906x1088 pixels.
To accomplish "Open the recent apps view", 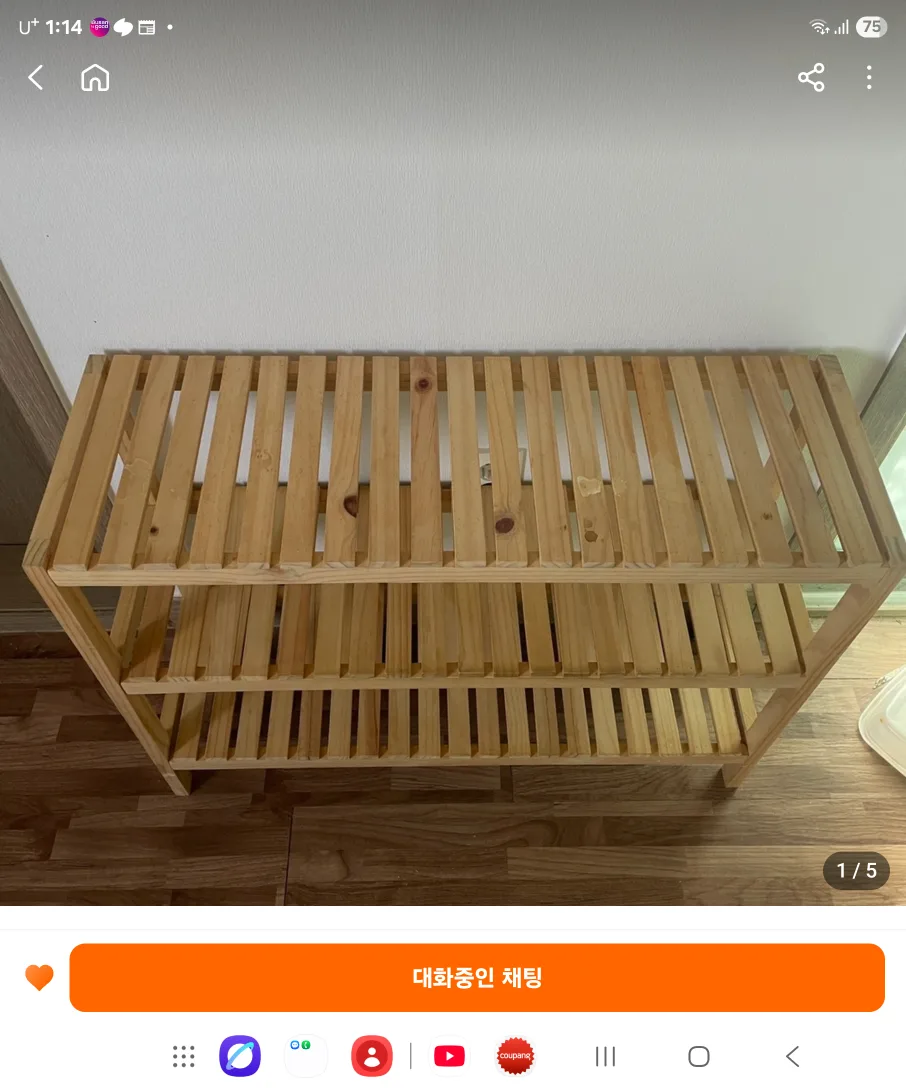I will 605,1056.
